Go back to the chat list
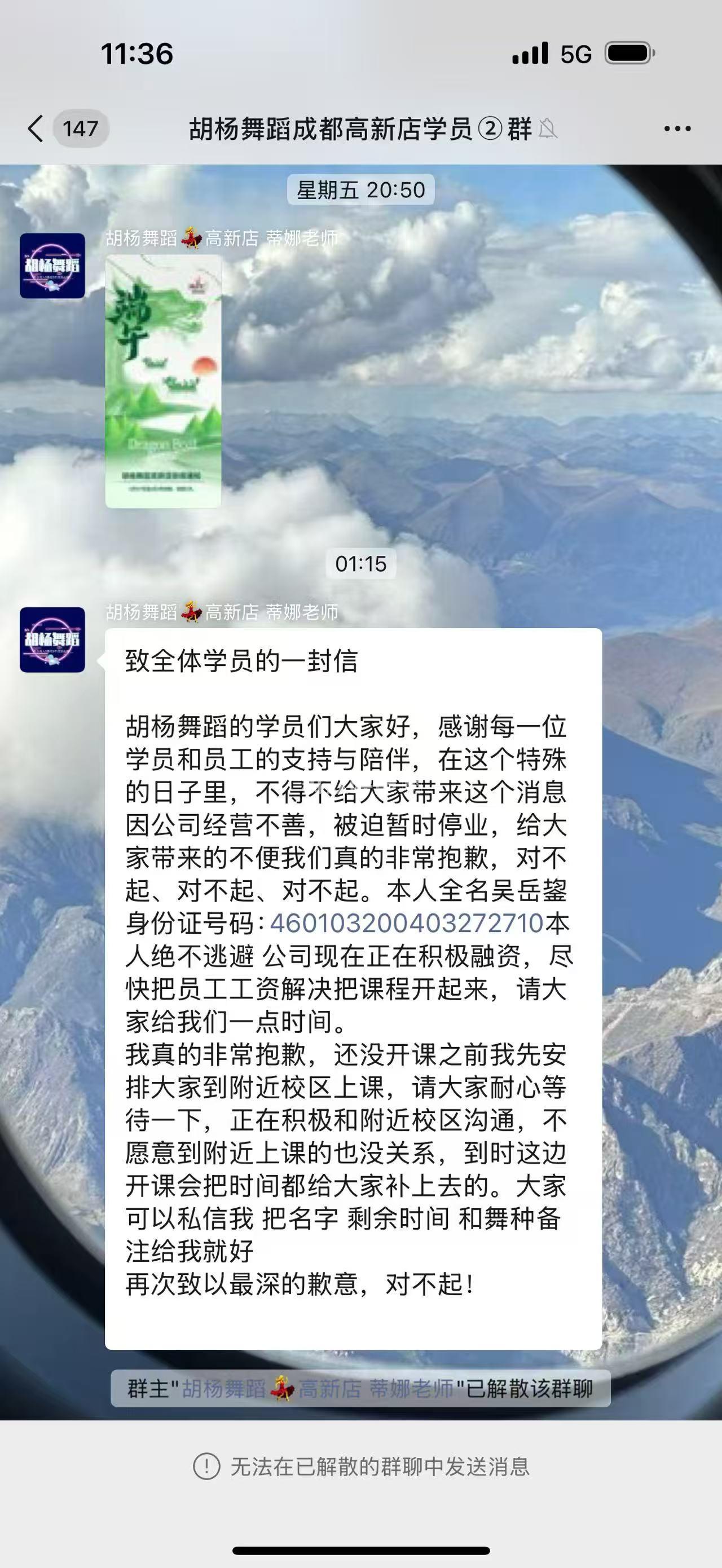Image resolution: width=722 pixels, height=1568 pixels. click(37, 129)
